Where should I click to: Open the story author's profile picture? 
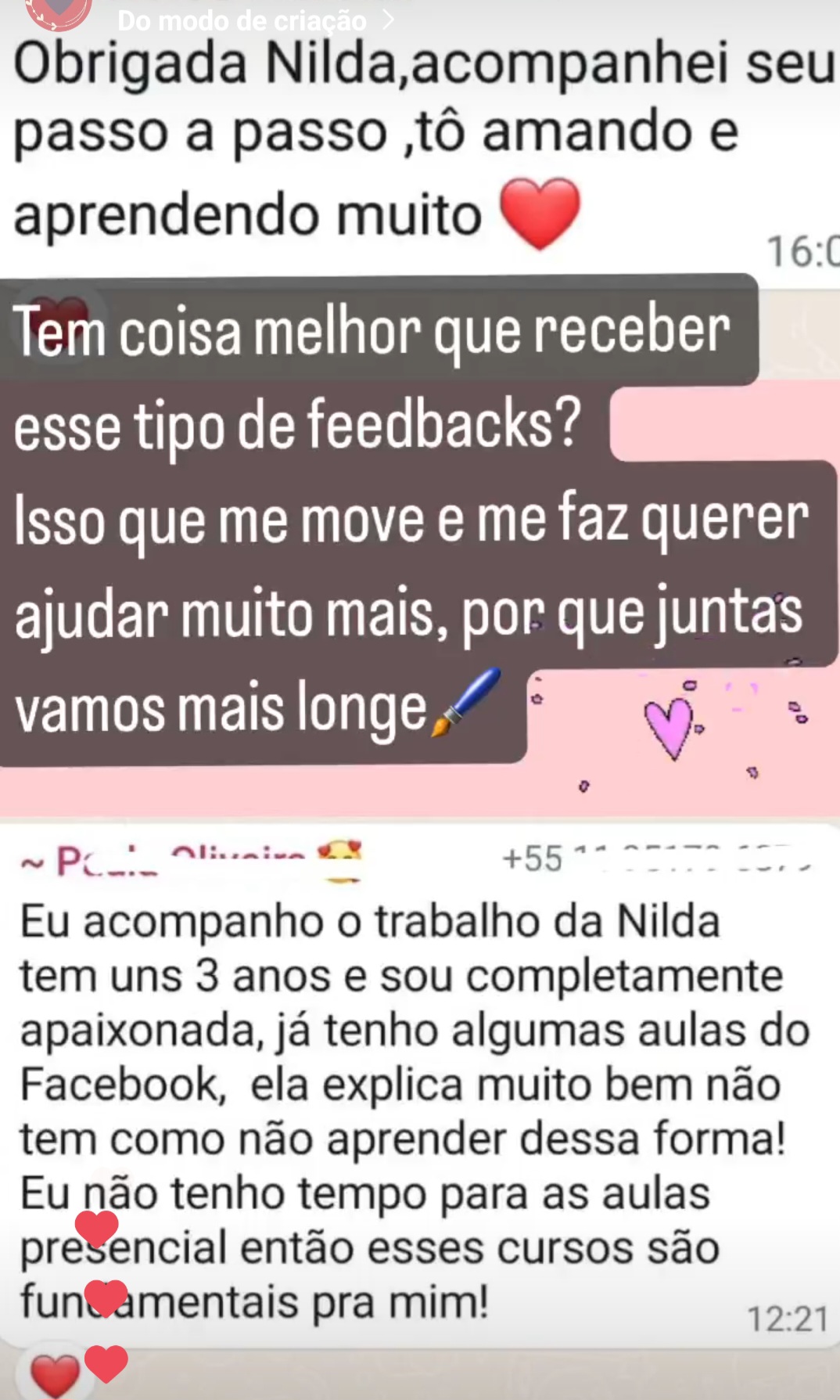coord(59,11)
